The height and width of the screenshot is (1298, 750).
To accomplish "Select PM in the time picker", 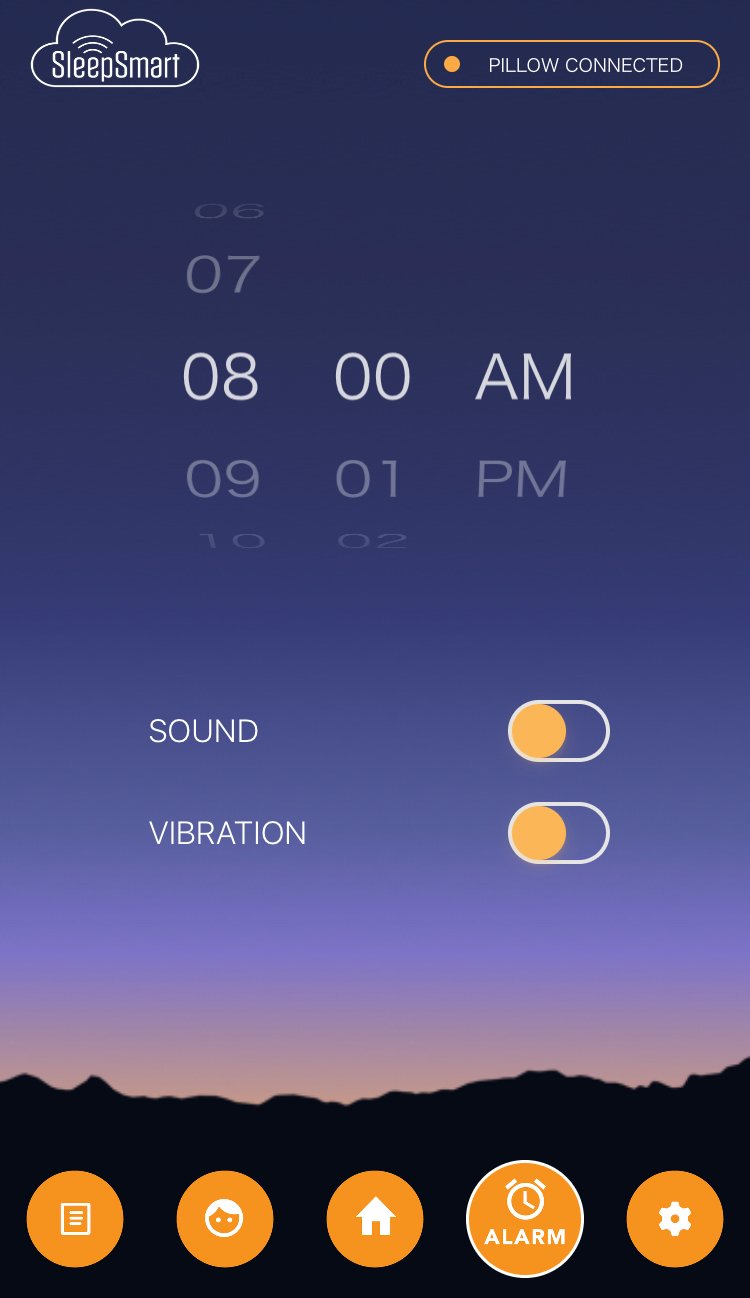I will pos(522,480).
